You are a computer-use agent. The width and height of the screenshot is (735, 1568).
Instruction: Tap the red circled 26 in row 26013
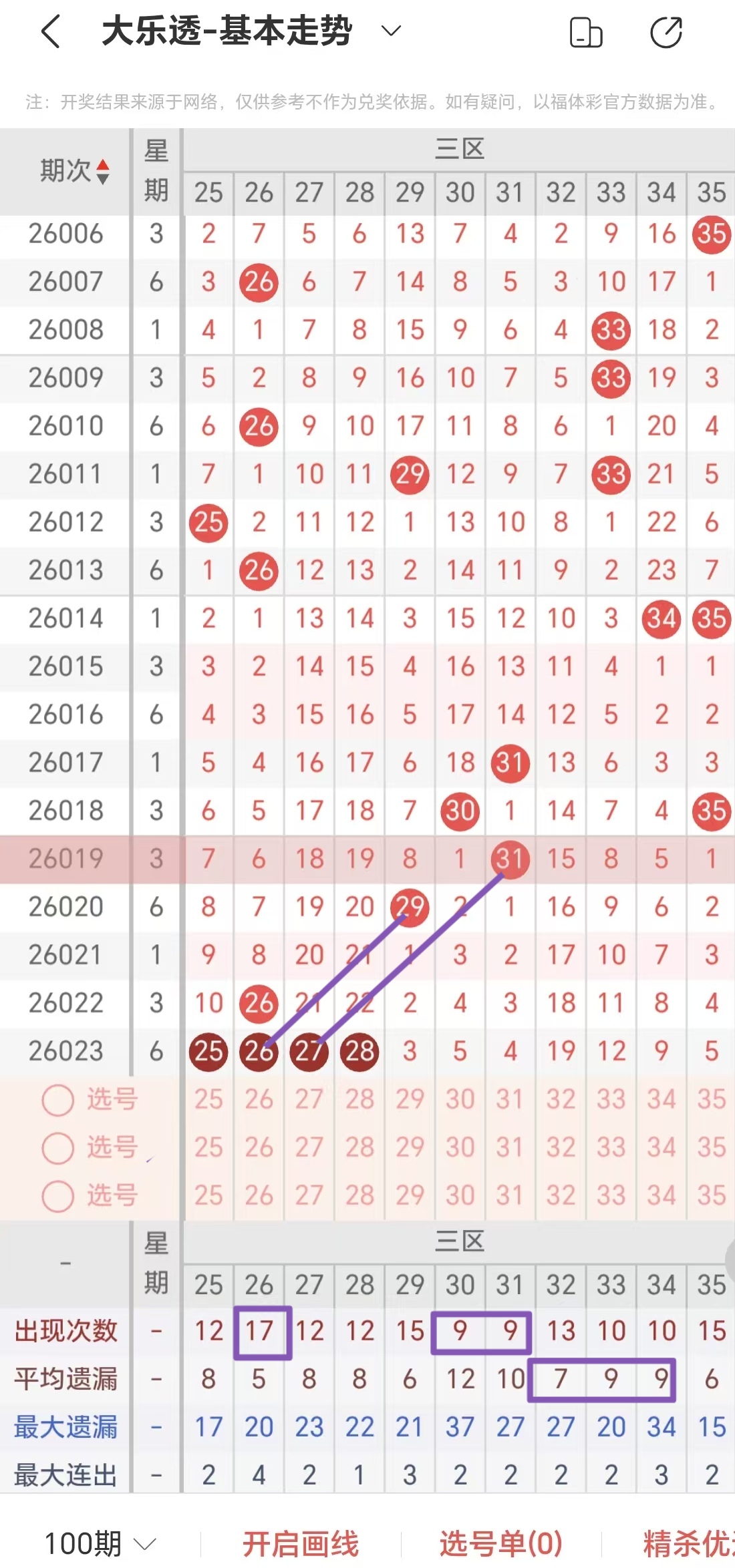tap(259, 571)
